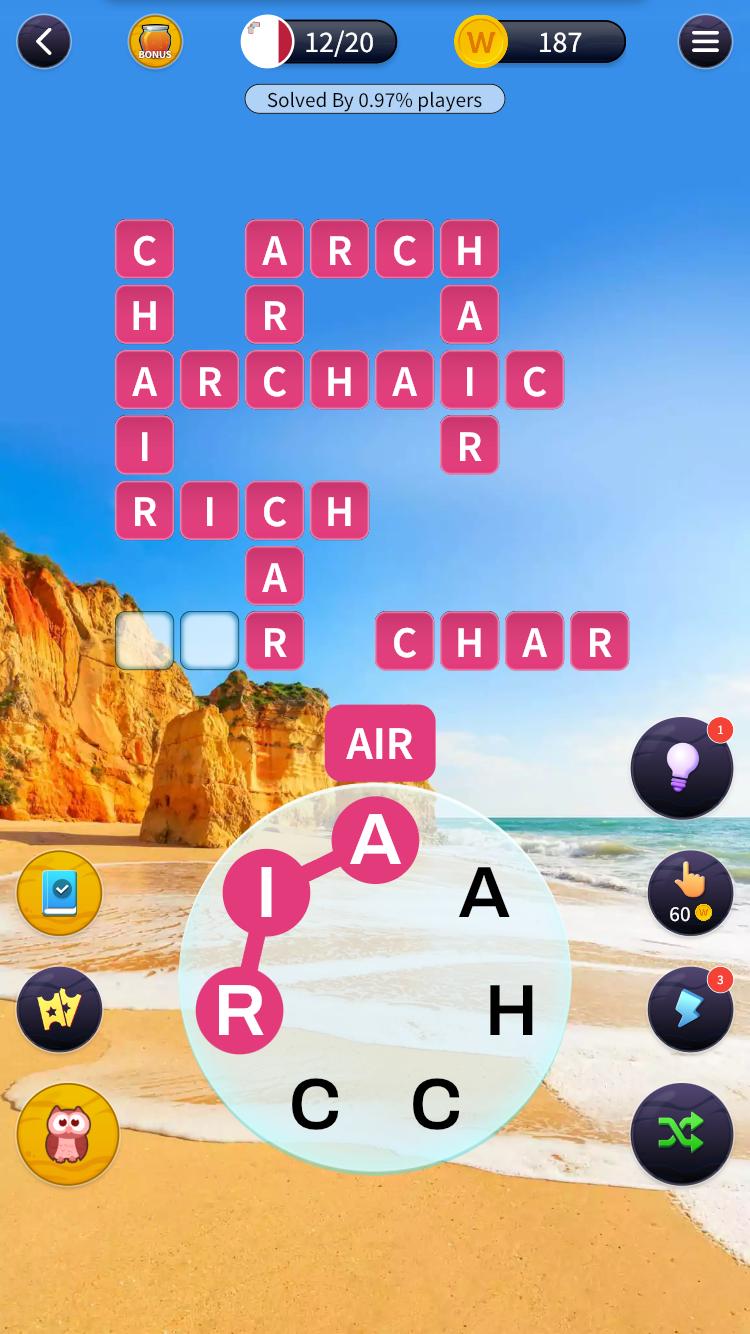Use the lightbulb hint
Image resolution: width=750 pixels, height=1334 pixels.
coord(681,768)
